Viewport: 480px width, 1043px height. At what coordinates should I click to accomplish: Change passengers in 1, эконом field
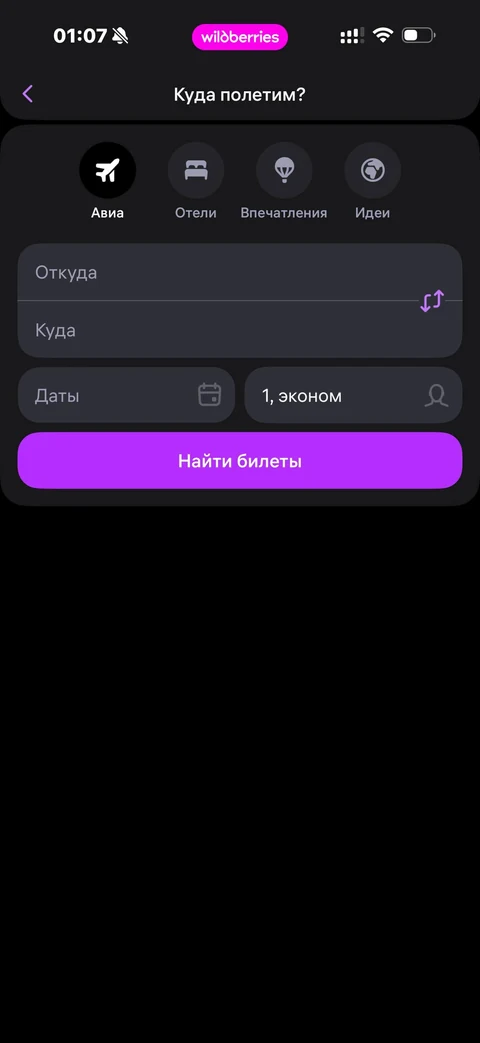point(353,395)
